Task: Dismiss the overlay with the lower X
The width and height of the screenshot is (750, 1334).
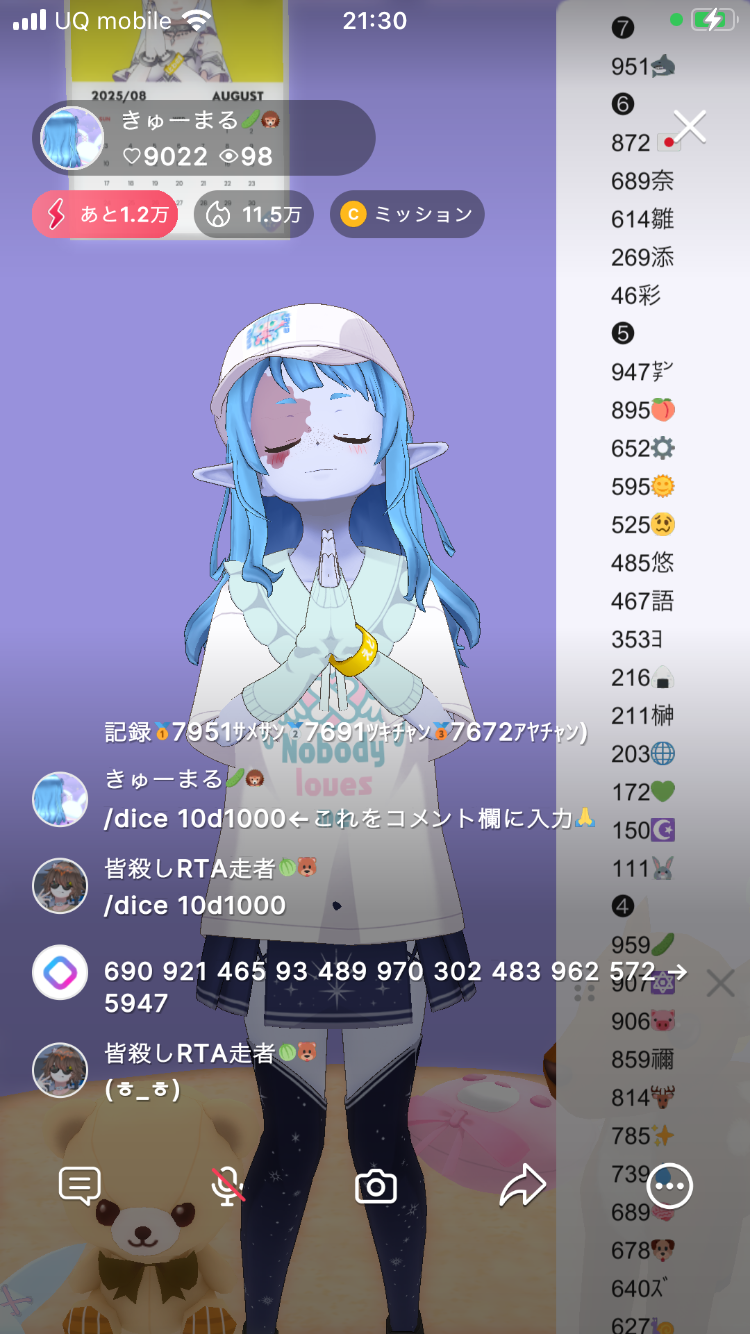Action: pyautogui.click(x=720, y=983)
